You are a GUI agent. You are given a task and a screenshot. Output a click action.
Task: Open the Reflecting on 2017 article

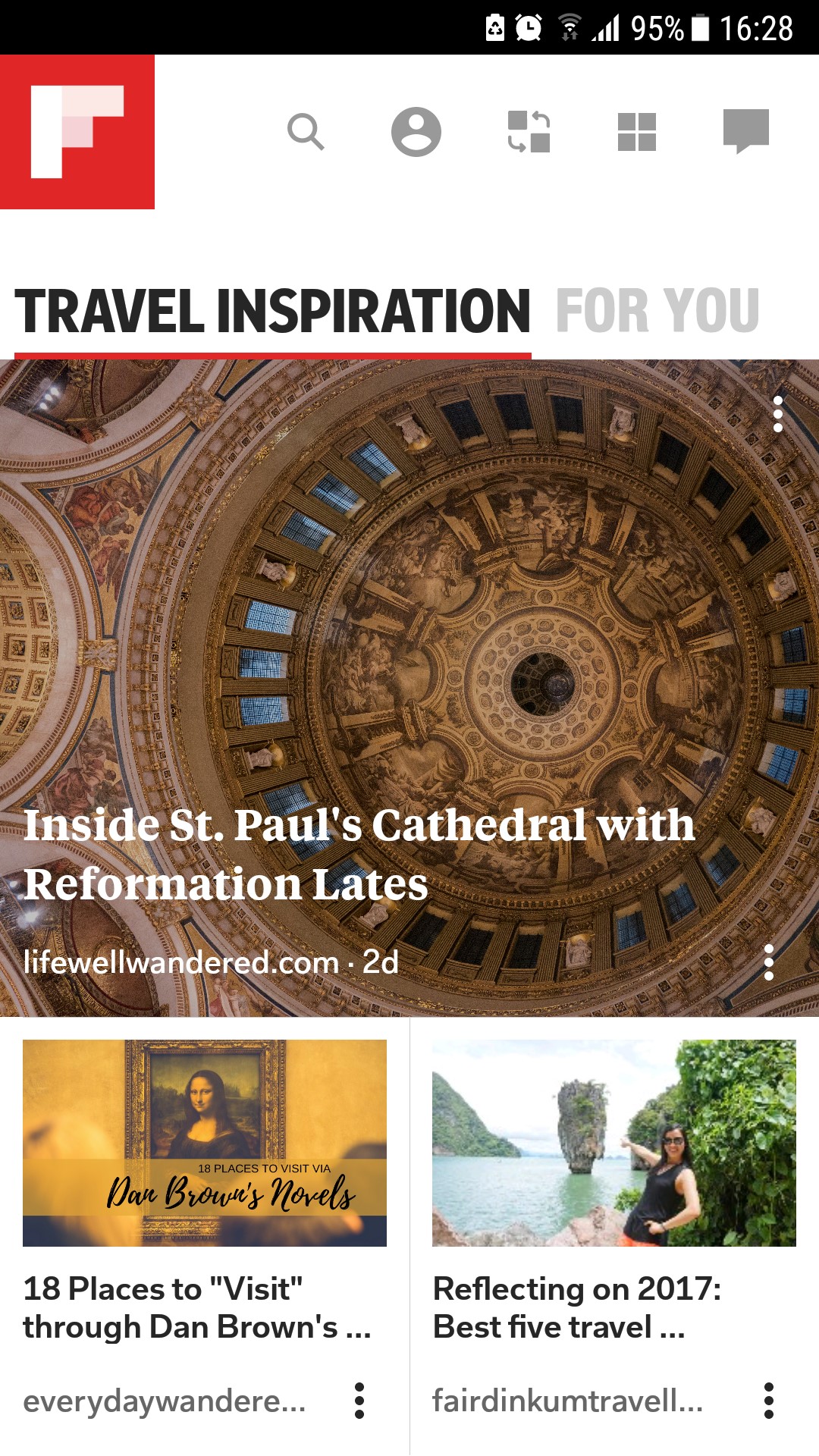pyautogui.click(x=576, y=1307)
